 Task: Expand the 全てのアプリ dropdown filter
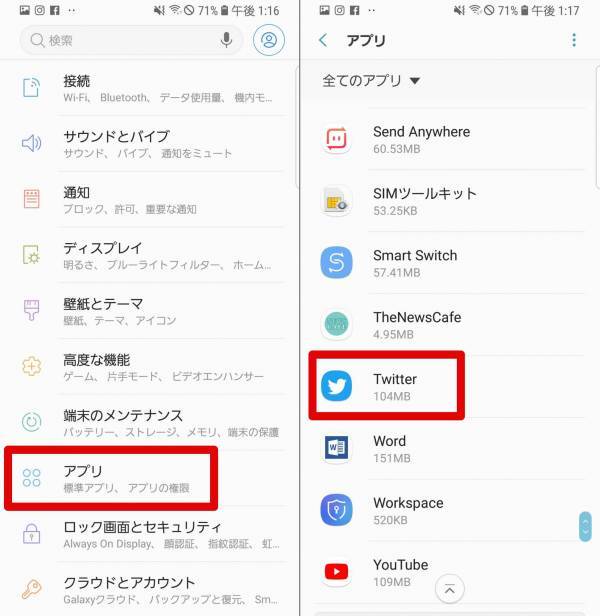point(372,81)
